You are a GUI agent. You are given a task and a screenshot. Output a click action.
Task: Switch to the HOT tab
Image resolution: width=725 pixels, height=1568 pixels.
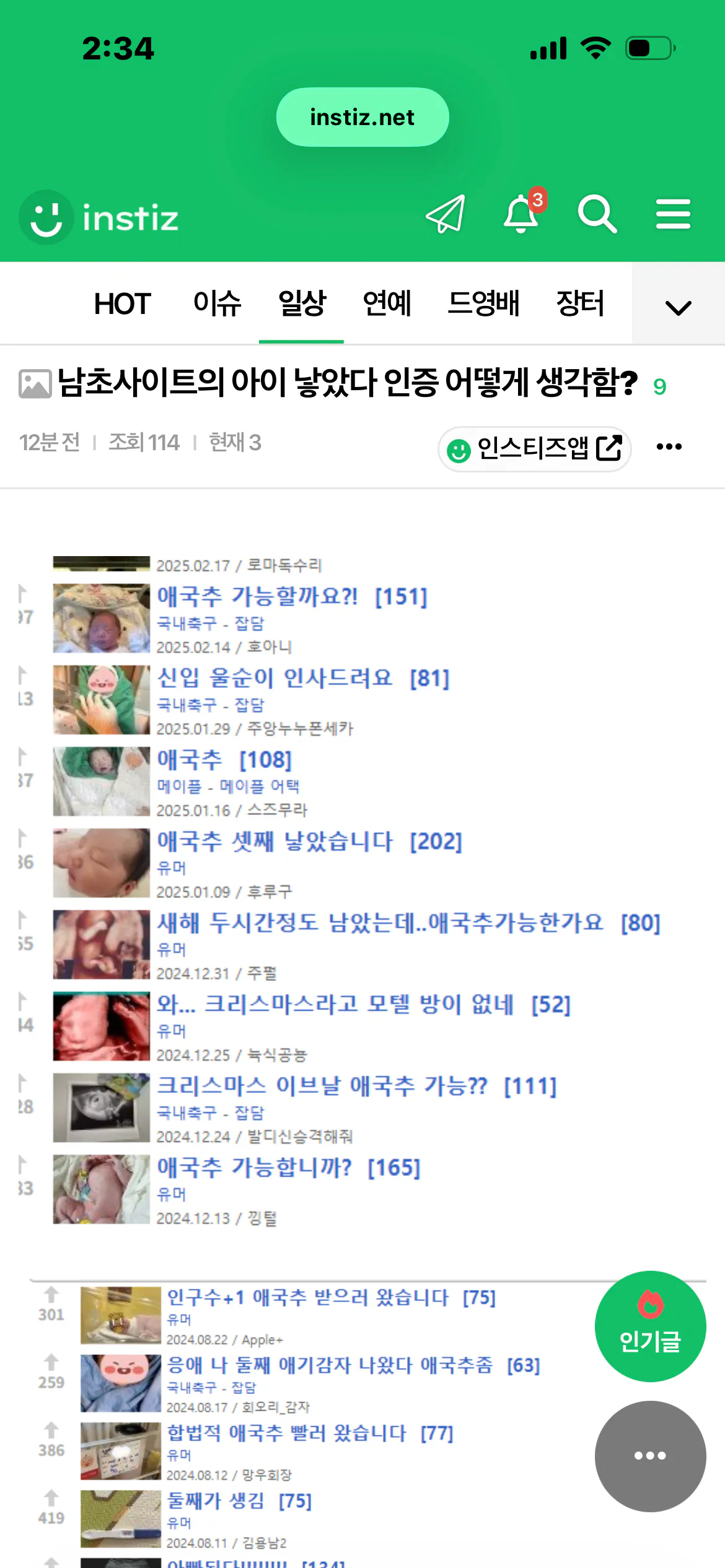click(122, 303)
